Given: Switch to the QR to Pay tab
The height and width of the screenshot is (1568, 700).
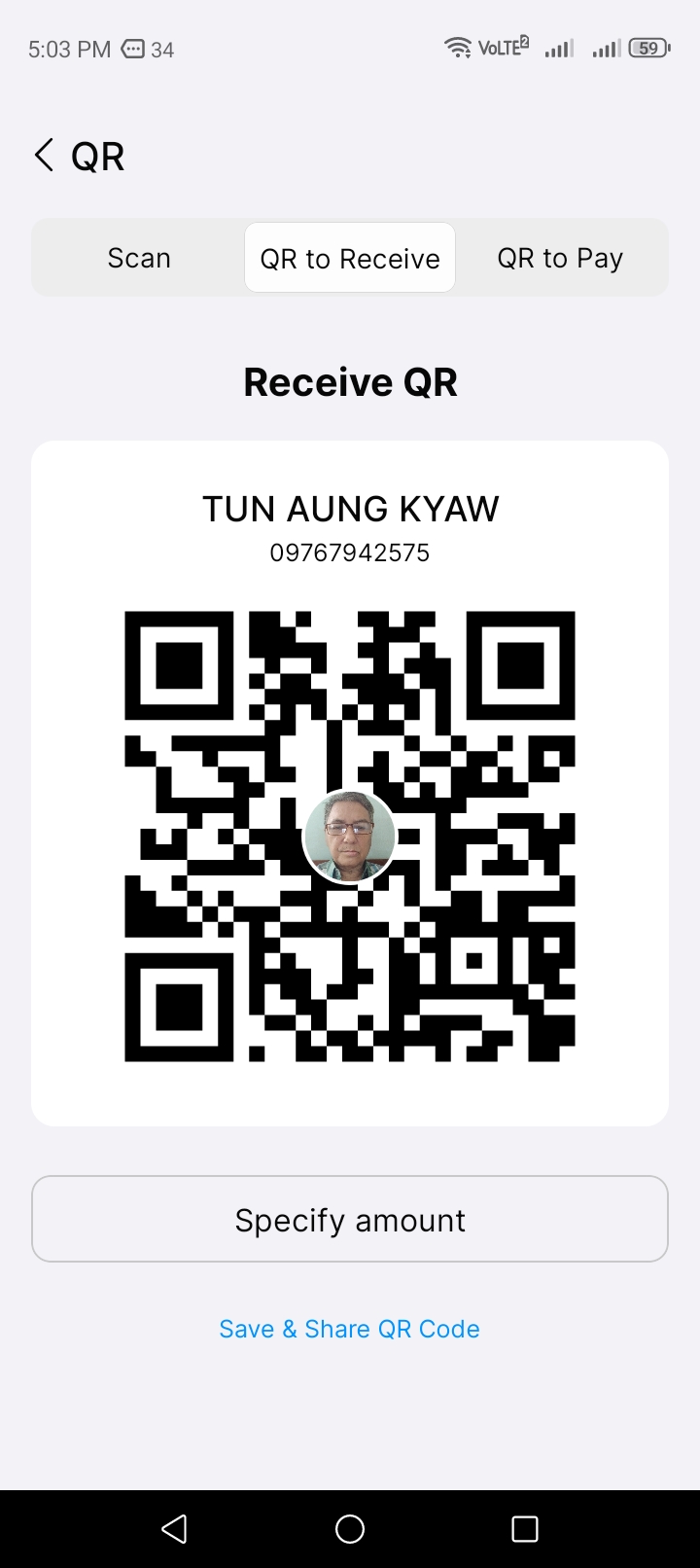Looking at the screenshot, I should pos(560,258).
